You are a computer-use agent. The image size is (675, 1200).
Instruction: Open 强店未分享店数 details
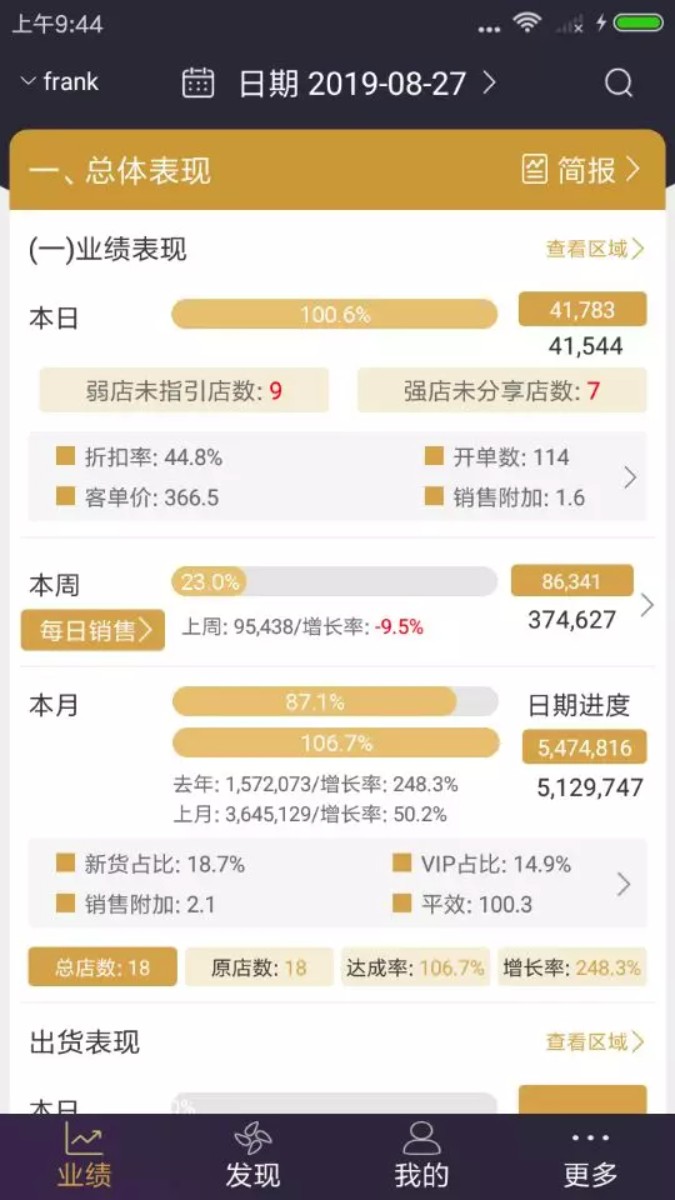(502, 390)
